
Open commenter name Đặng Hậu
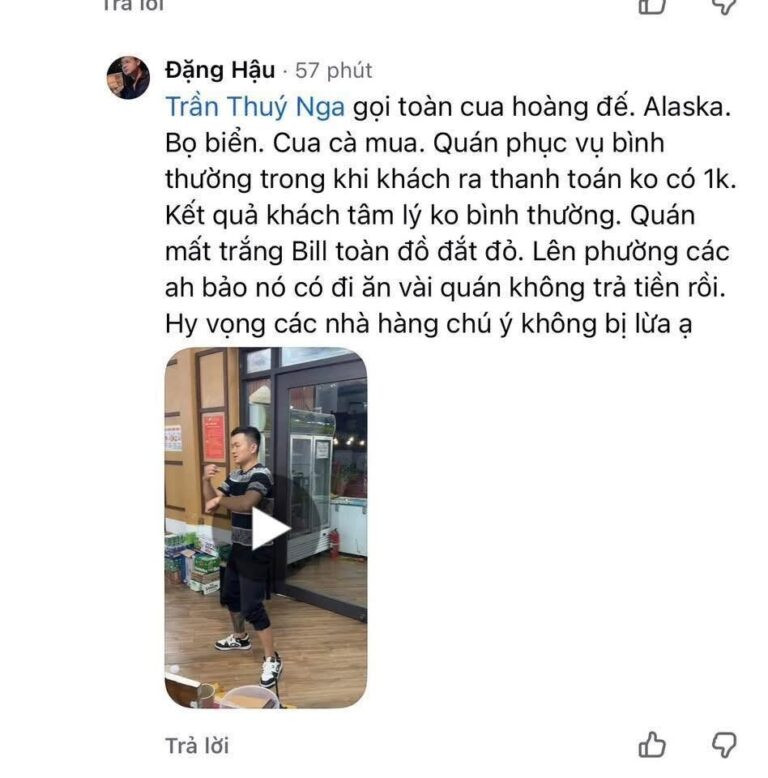coord(220,70)
